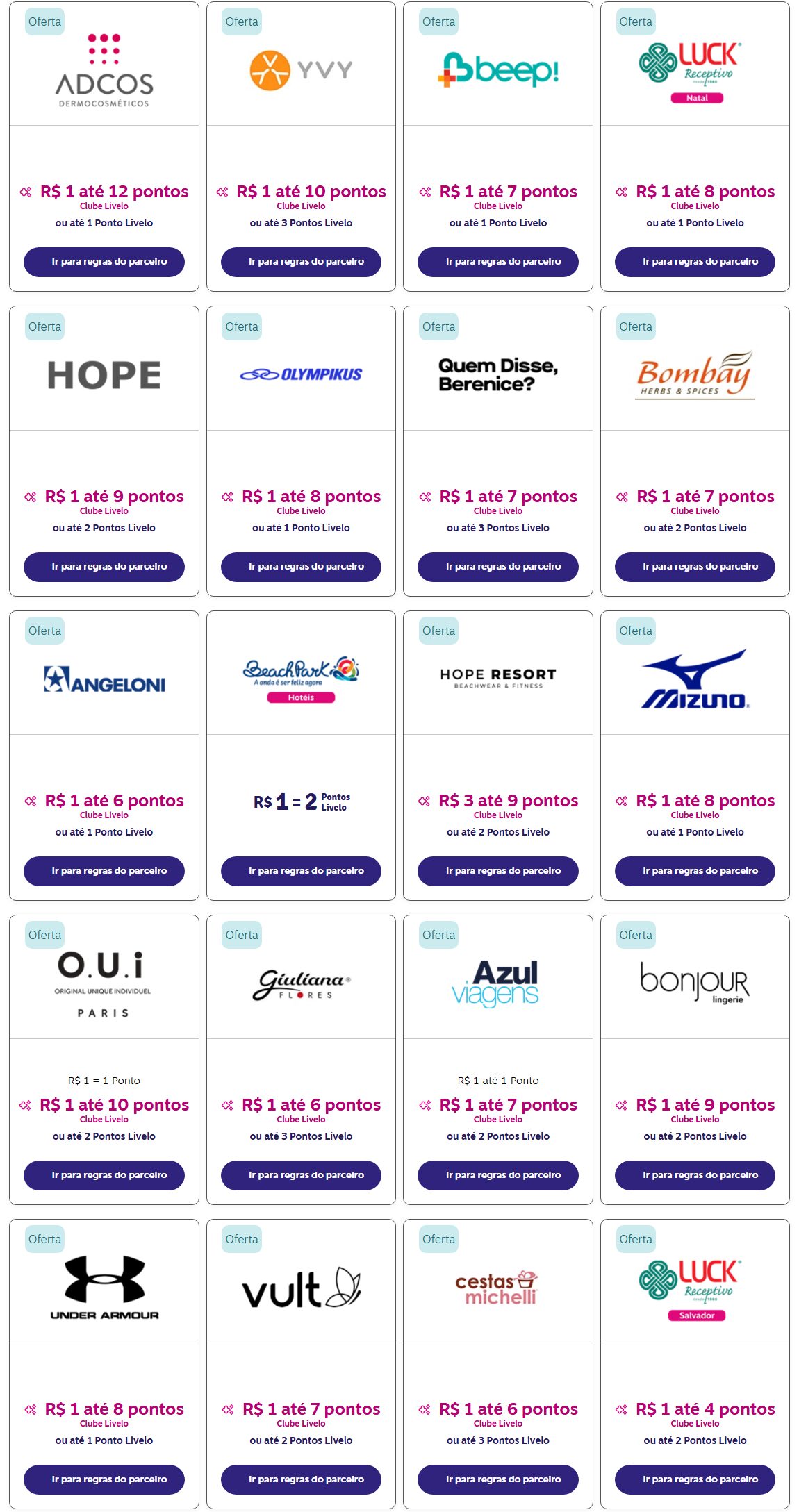Go to Under Armour partner rules
799x1512 pixels.
104,1479
